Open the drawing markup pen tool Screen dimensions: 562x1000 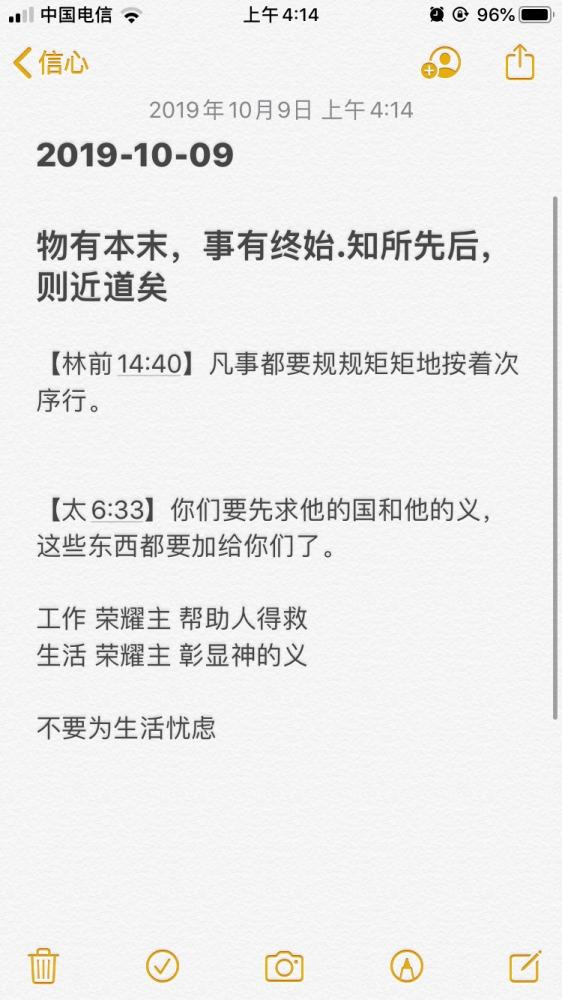tap(407, 966)
